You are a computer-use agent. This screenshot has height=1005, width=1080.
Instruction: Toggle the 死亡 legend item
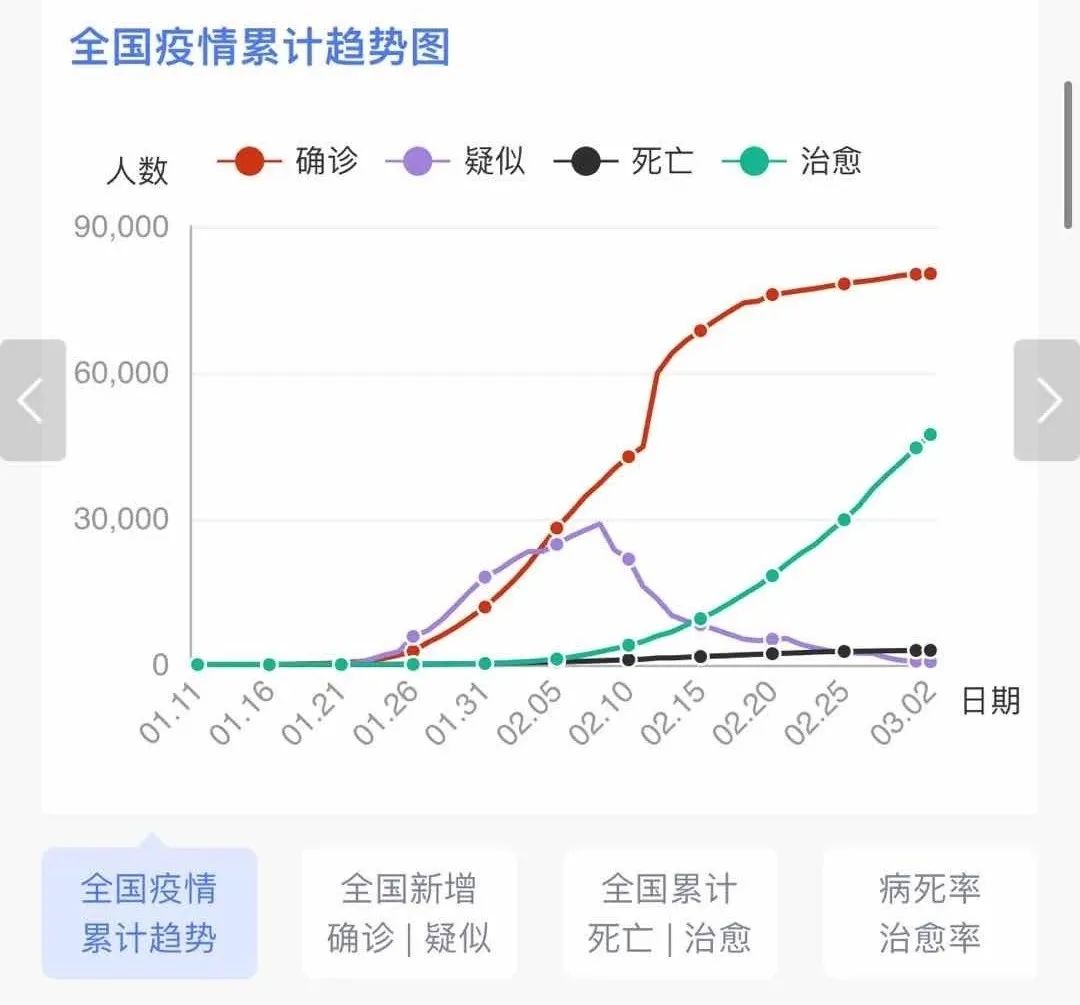click(623, 161)
